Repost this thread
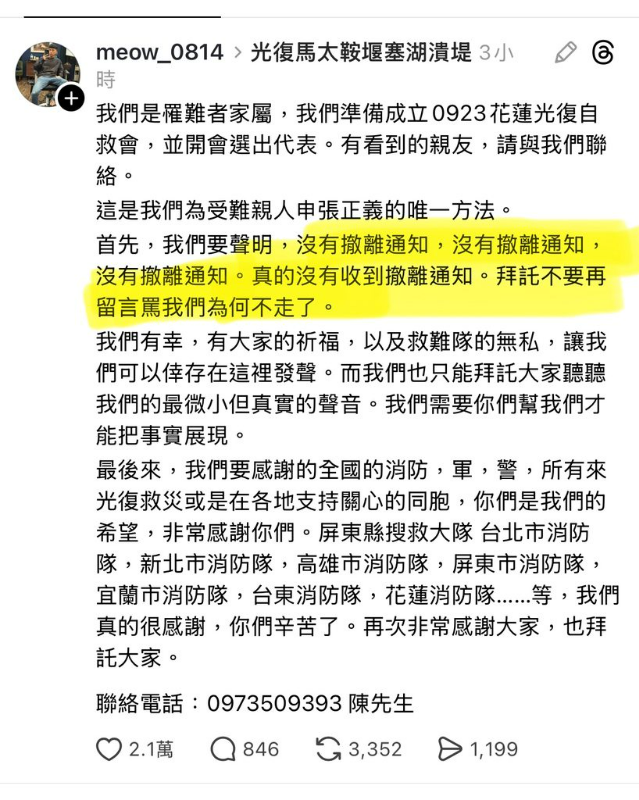Viewport: 639px width, 800px height. 329,749
